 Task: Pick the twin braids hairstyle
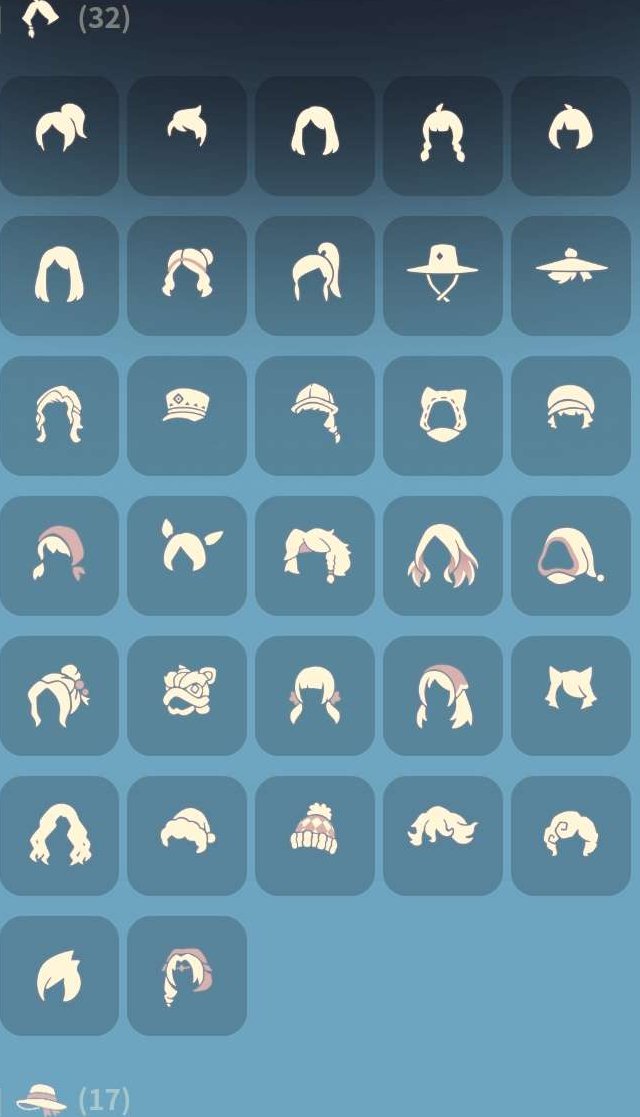point(442,135)
